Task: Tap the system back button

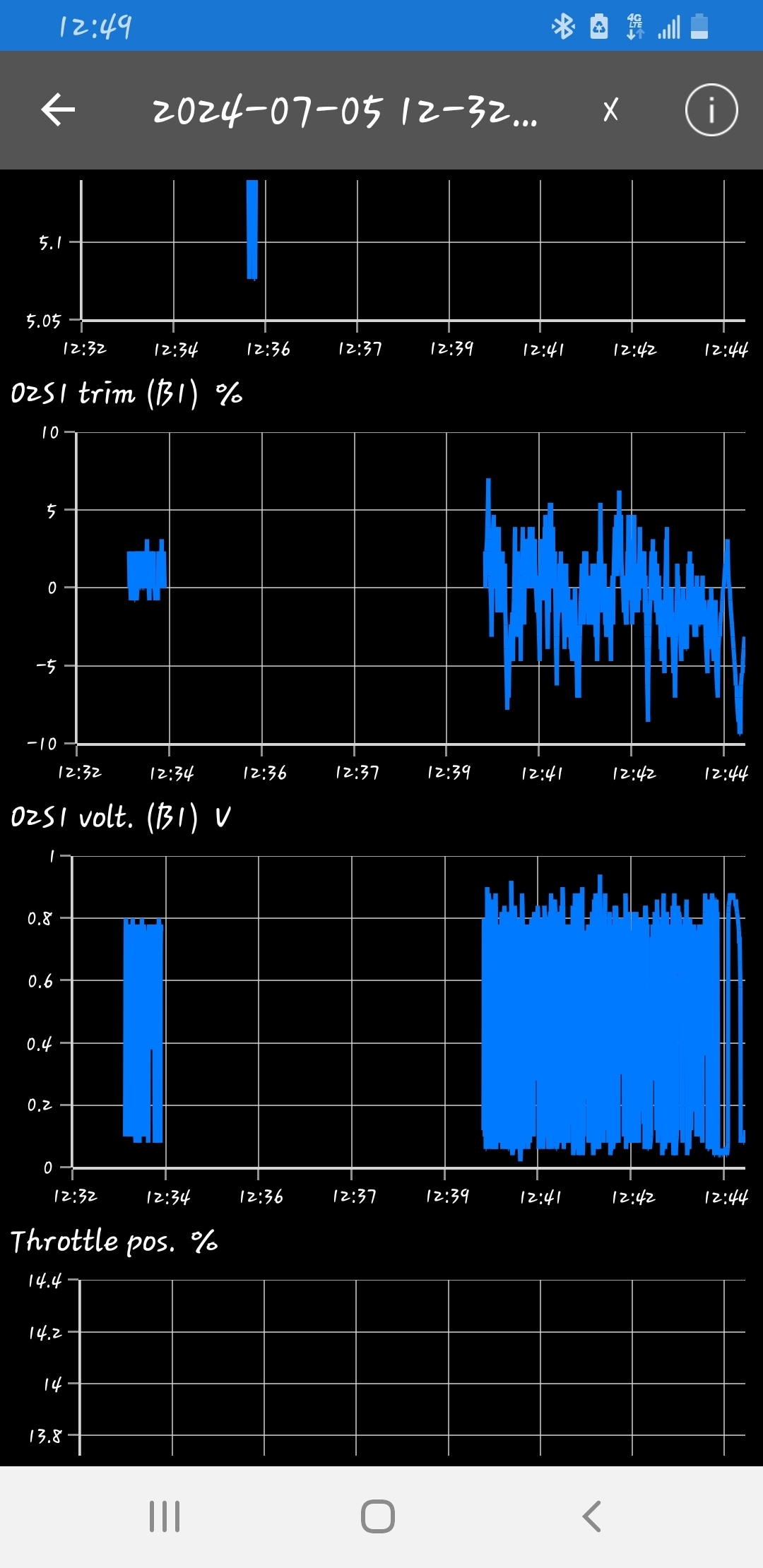Action: (x=591, y=1516)
